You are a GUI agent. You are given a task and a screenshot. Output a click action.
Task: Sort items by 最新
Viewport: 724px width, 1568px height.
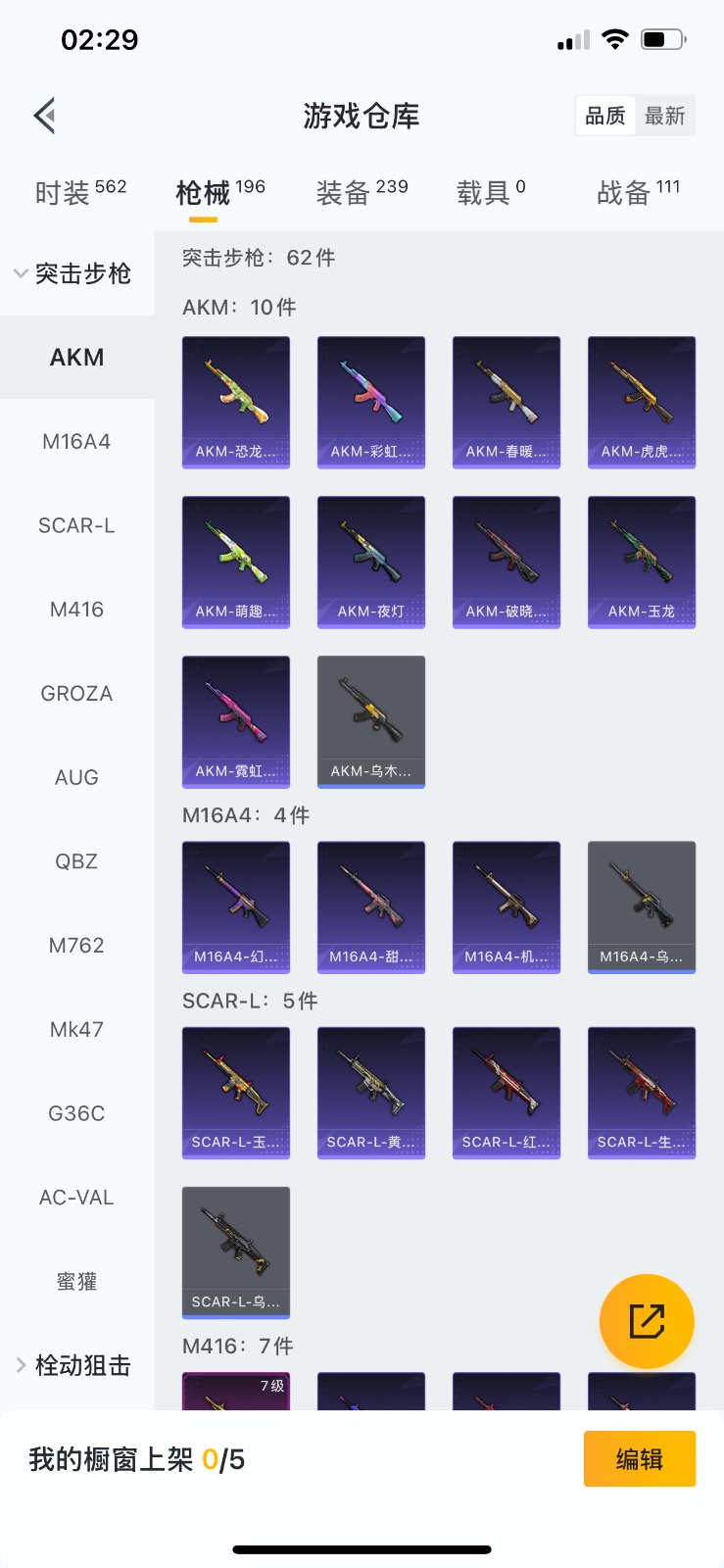coord(664,116)
